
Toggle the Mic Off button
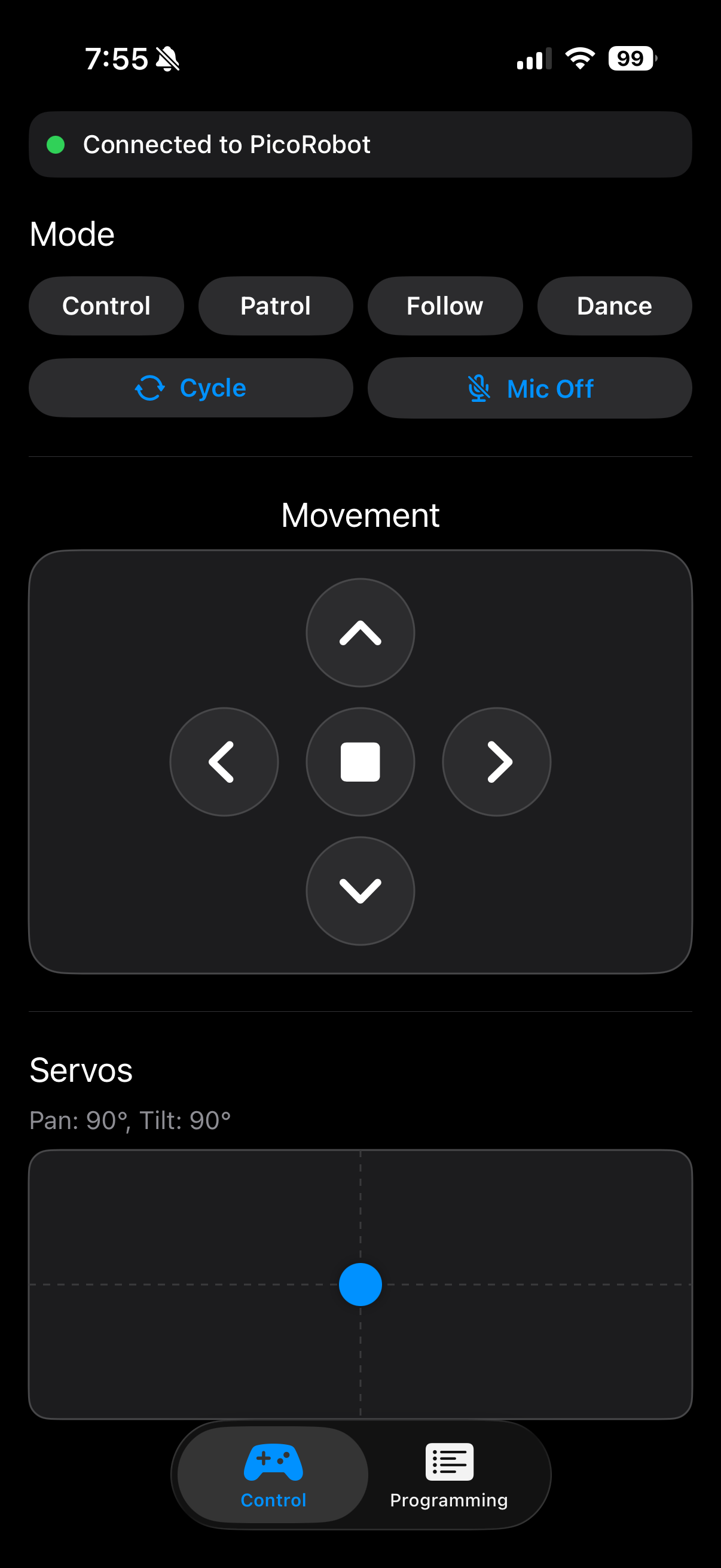(529, 388)
